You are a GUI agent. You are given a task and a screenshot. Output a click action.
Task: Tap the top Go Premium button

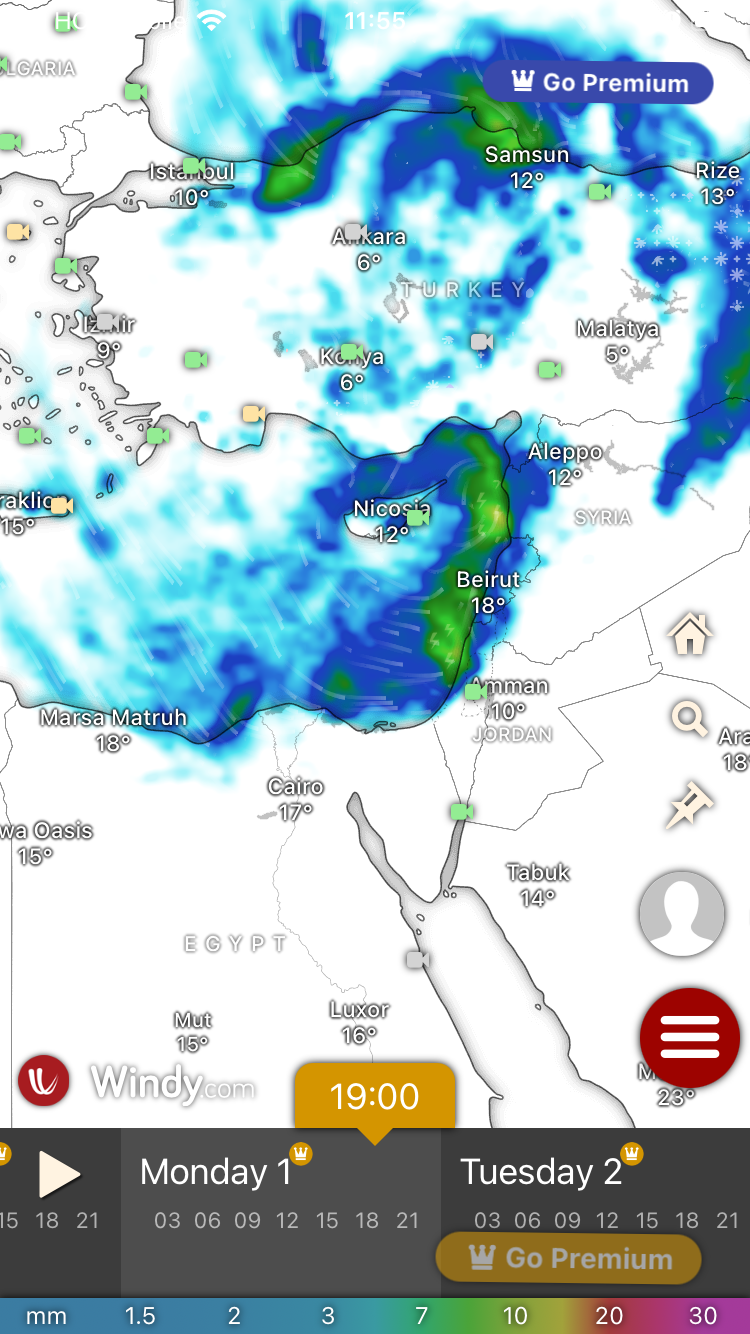pyautogui.click(x=599, y=83)
